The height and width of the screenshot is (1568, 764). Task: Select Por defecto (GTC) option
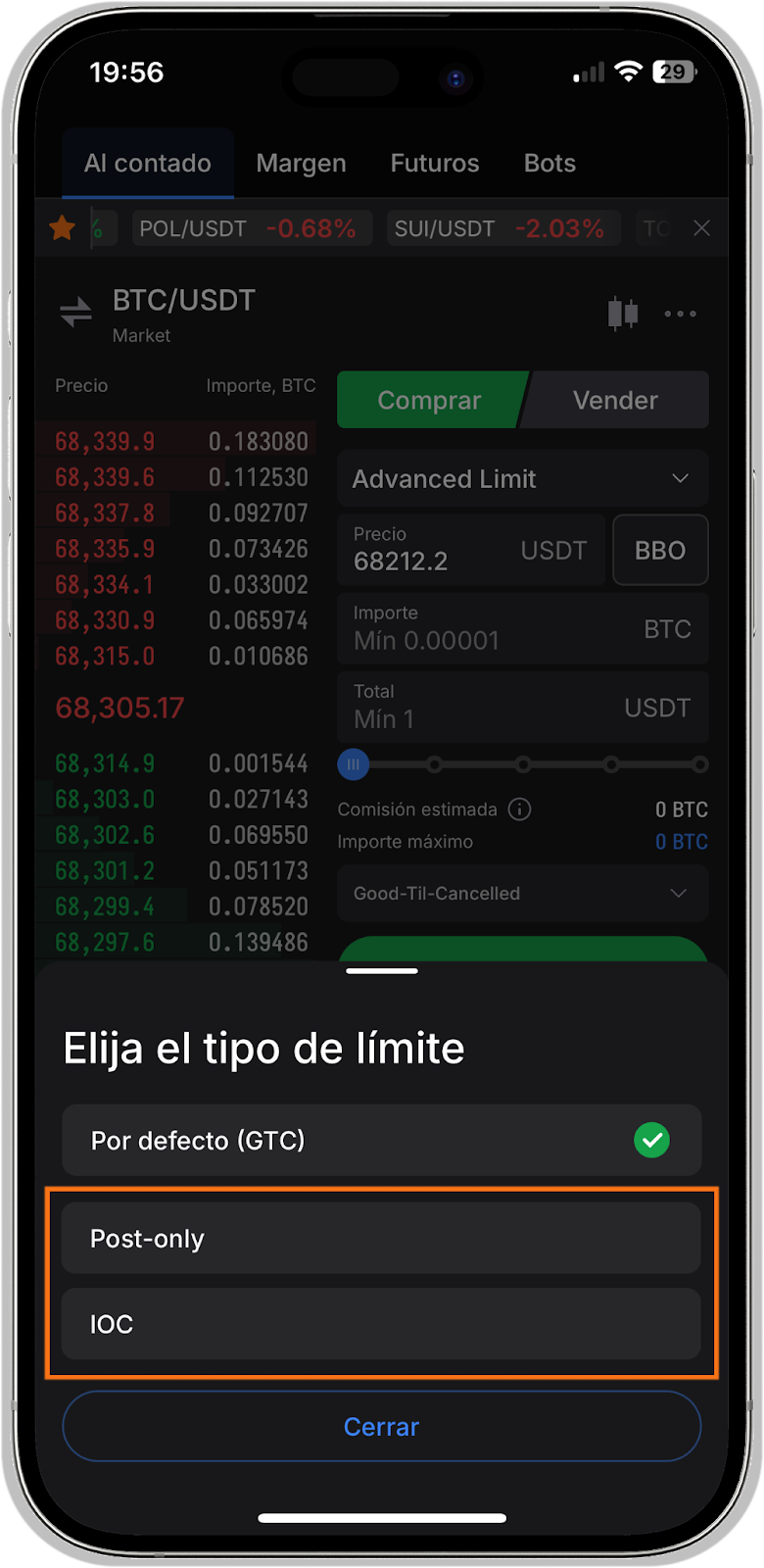[381, 1141]
